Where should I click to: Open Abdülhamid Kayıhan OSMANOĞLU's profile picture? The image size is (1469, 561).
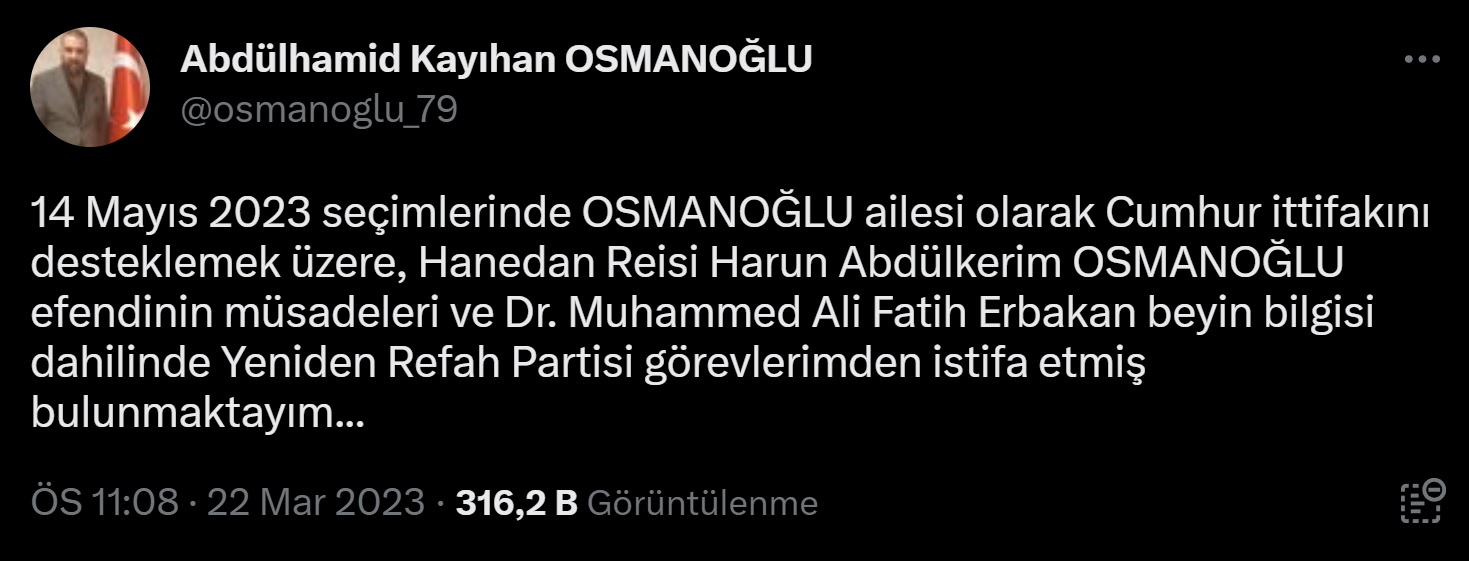(90, 87)
